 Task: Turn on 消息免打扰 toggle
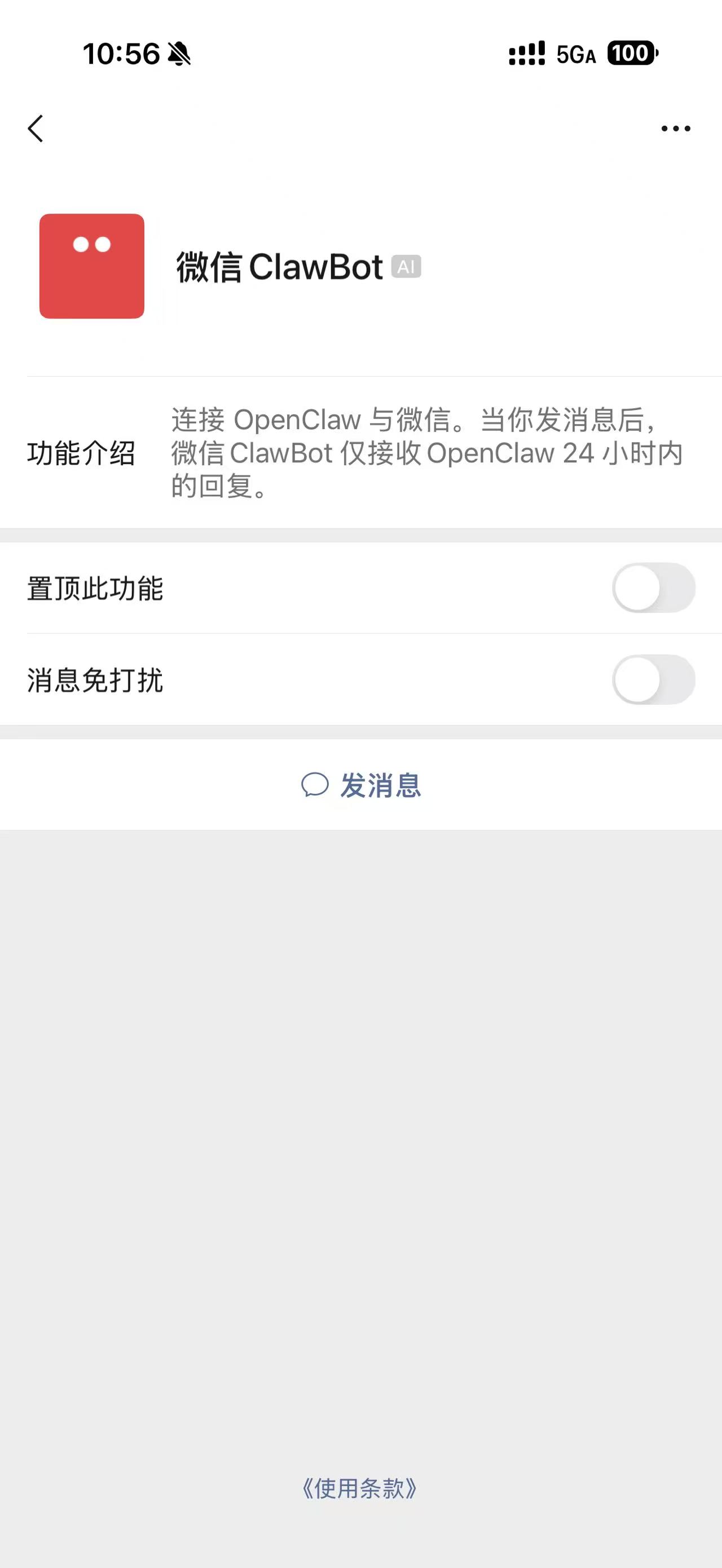click(653, 679)
